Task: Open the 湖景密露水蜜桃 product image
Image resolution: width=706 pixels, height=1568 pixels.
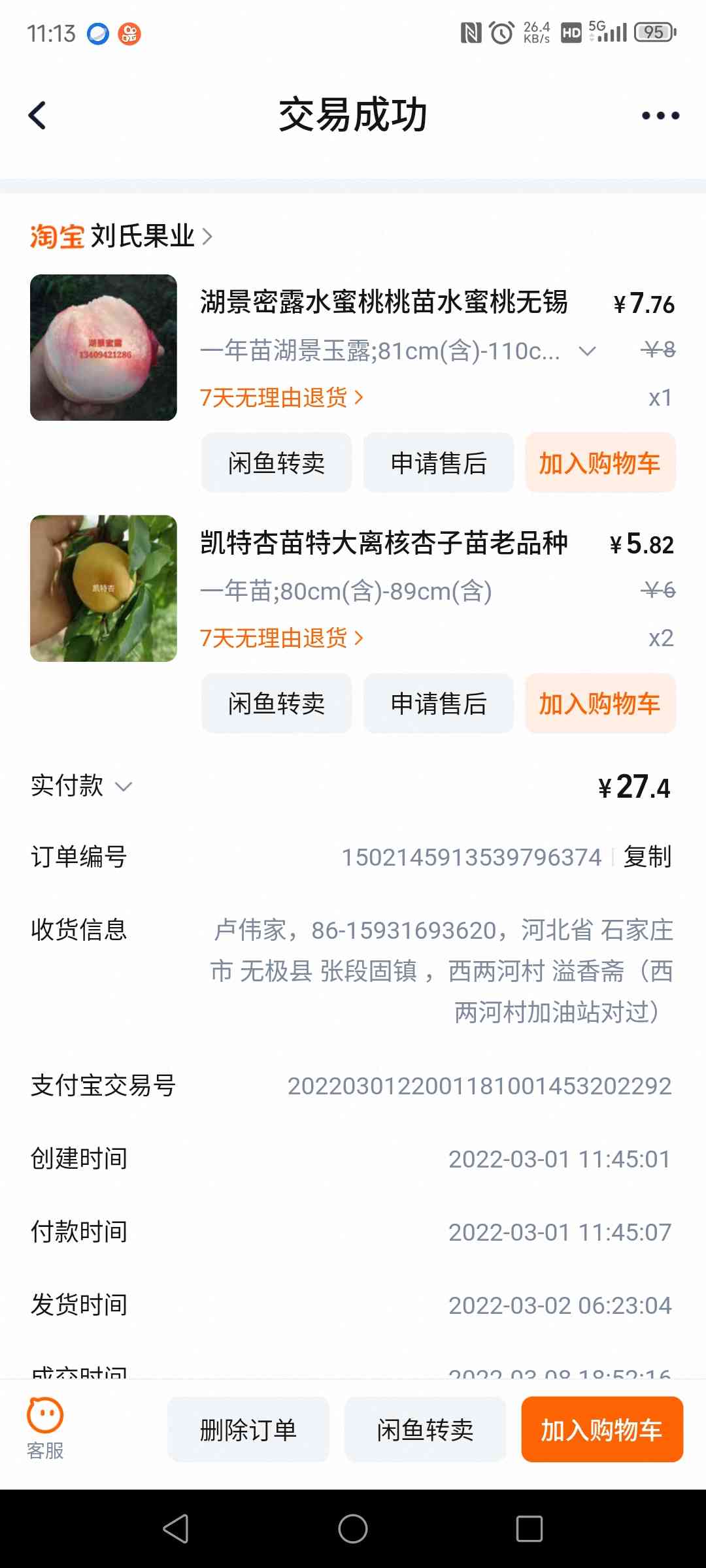Action: 103,348
